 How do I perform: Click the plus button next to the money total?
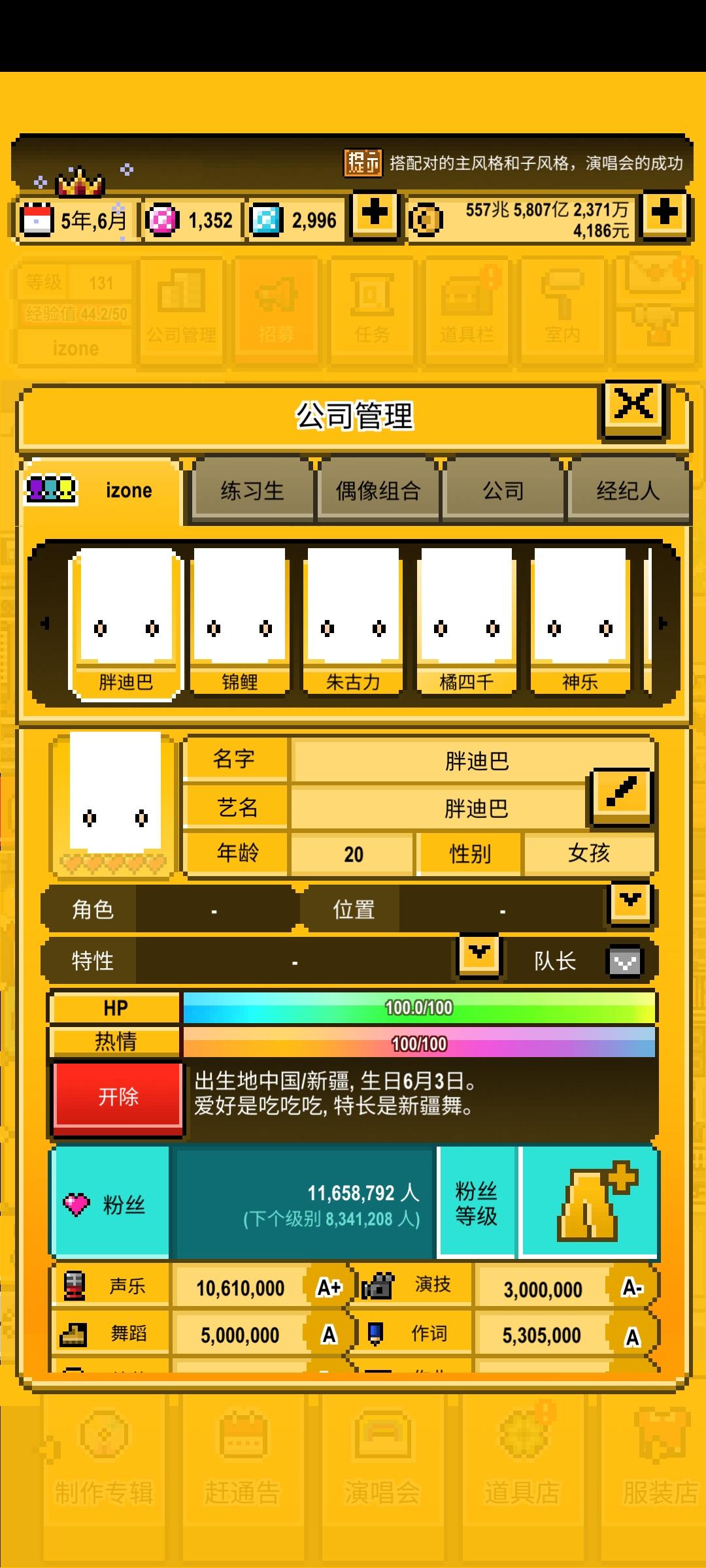pos(665,216)
